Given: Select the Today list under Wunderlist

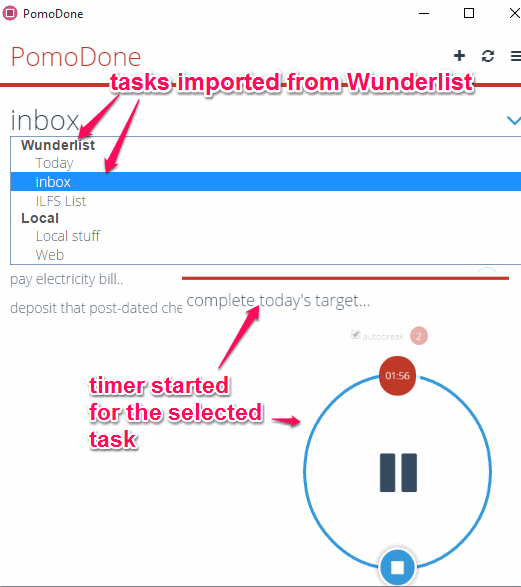Looking at the screenshot, I should click(54, 163).
